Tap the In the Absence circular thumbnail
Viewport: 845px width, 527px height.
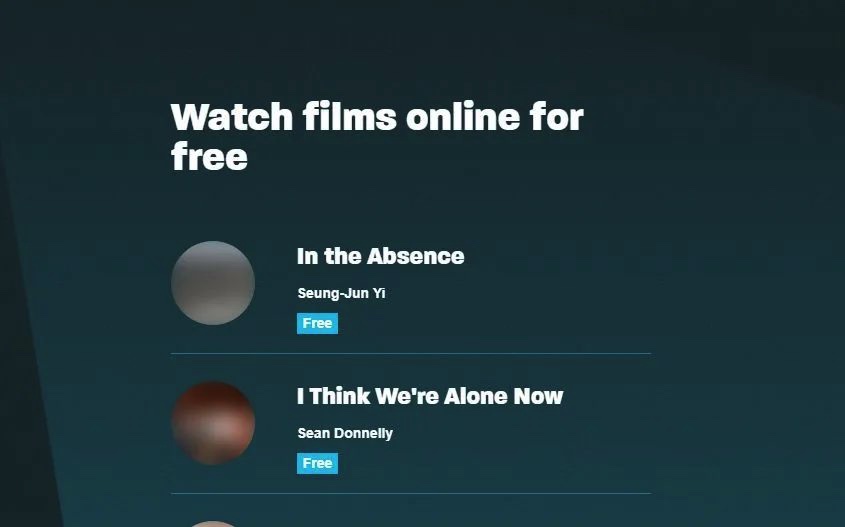click(x=213, y=283)
